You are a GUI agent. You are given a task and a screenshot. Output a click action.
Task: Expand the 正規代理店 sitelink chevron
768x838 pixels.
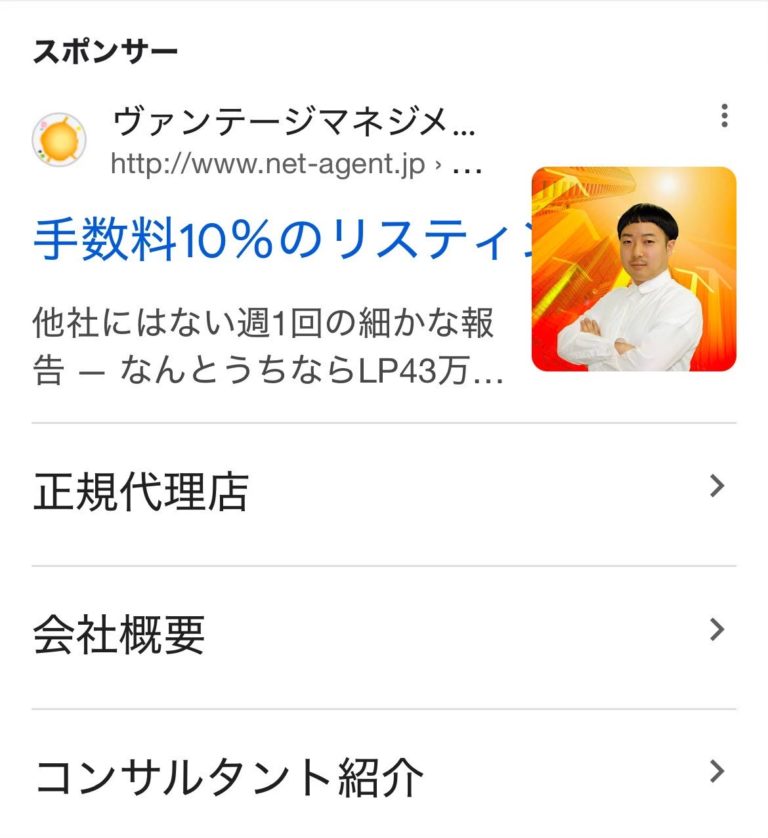coord(714,484)
